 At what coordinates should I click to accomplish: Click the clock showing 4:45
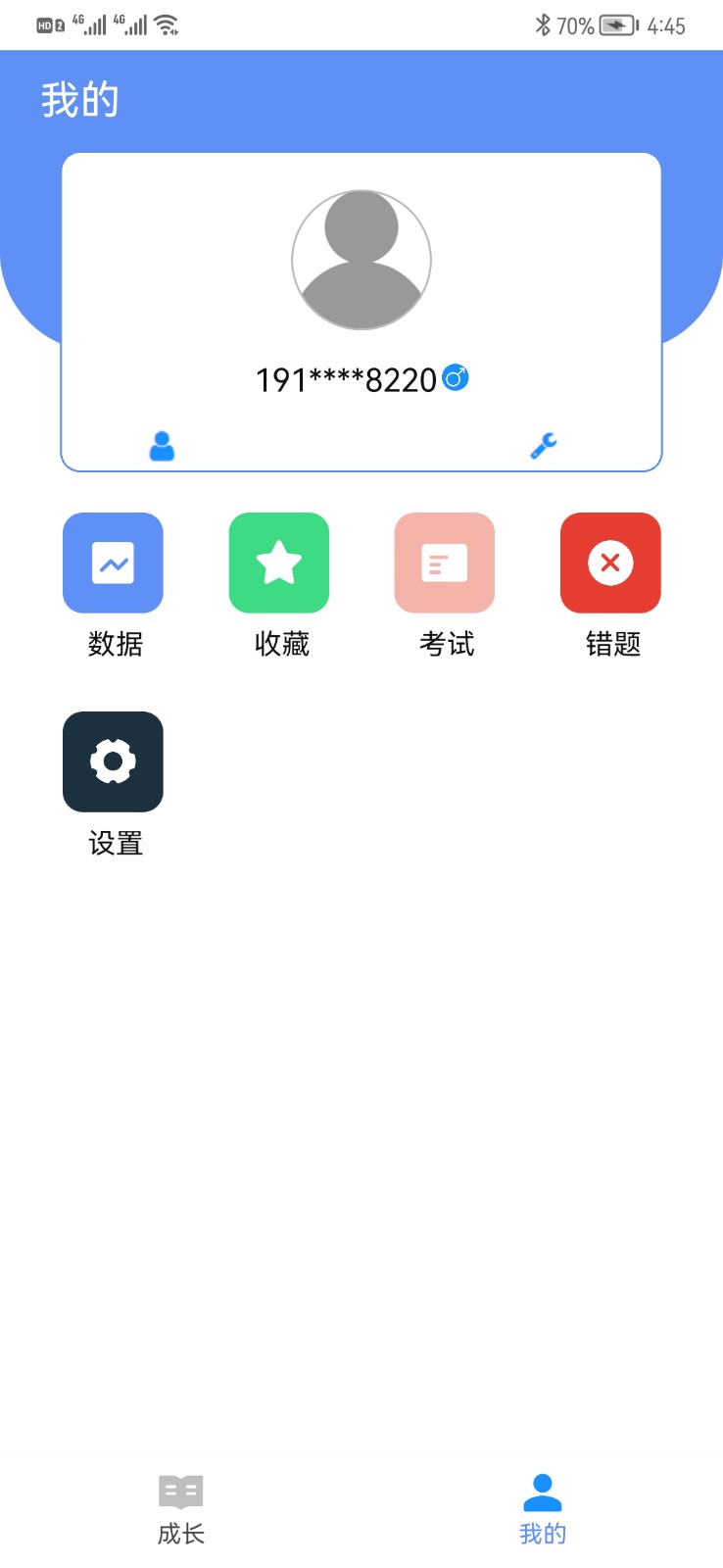668,25
